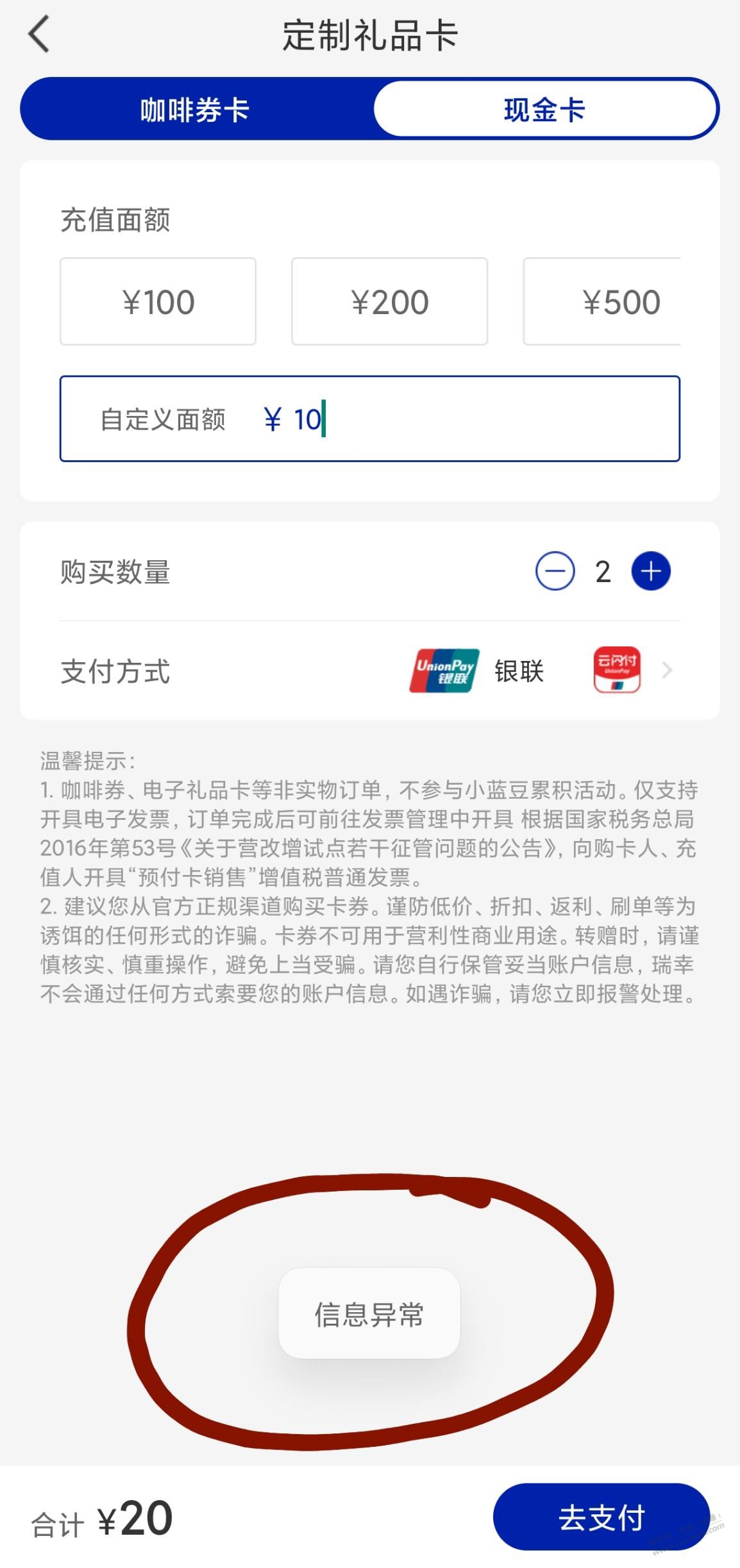Switch to the 现金卡 tab
Viewport: 740px width, 1568px height.
click(x=544, y=110)
